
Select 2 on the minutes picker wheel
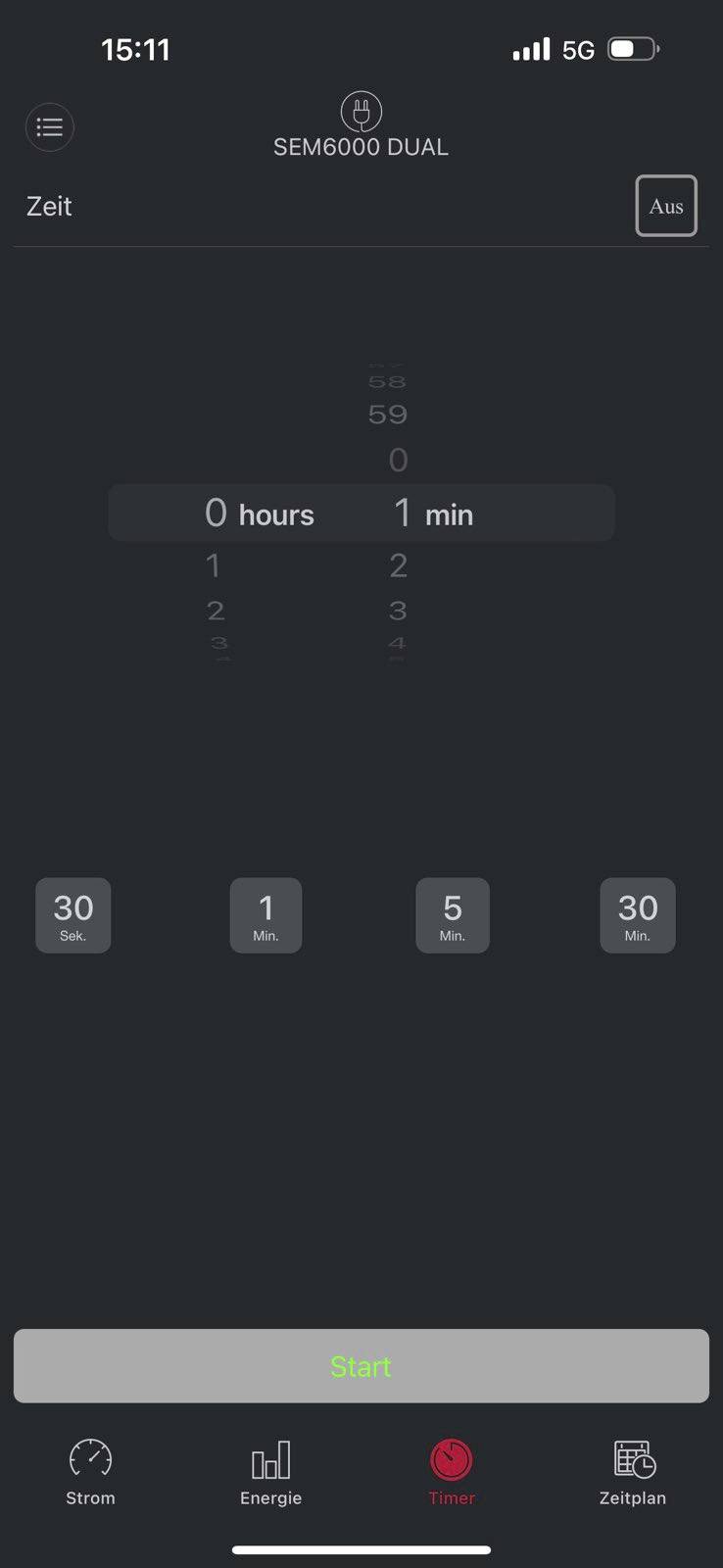coord(398,564)
